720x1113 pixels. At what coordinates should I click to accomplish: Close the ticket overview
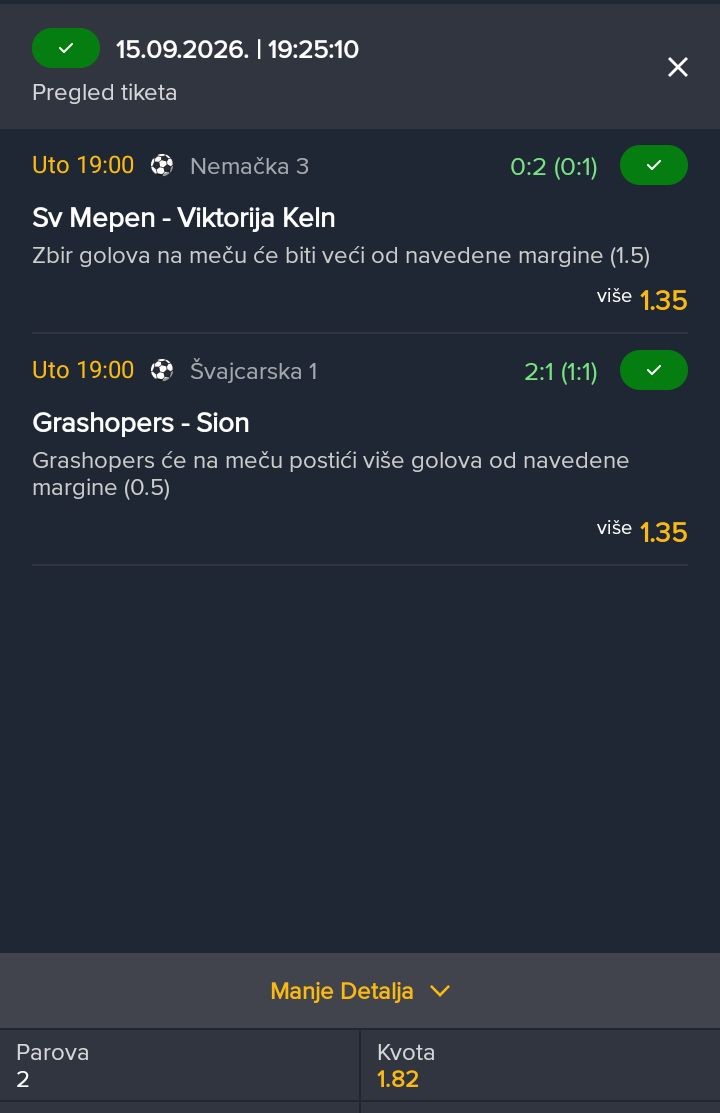677,67
